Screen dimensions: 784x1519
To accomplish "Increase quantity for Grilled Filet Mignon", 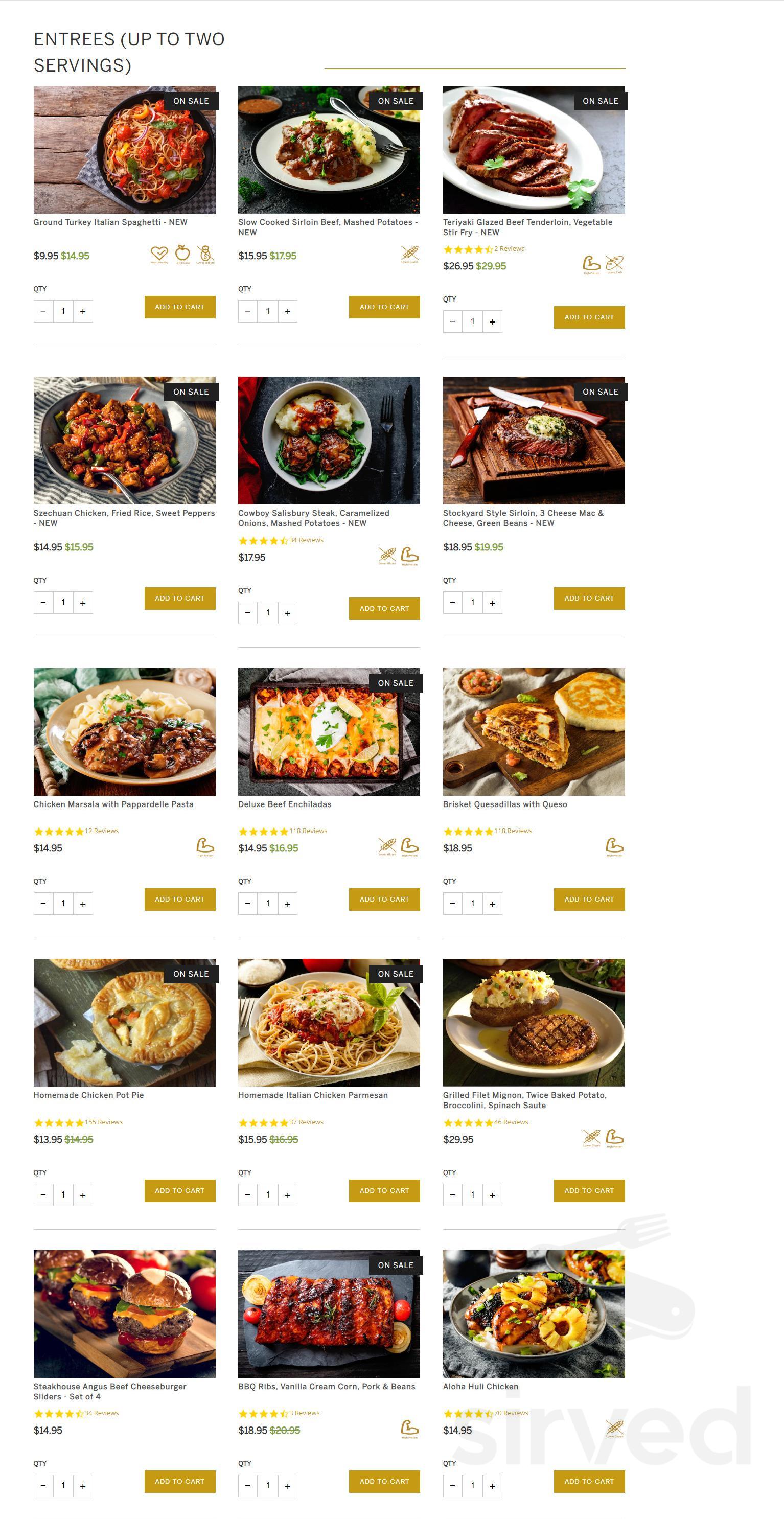I will 492,1194.
